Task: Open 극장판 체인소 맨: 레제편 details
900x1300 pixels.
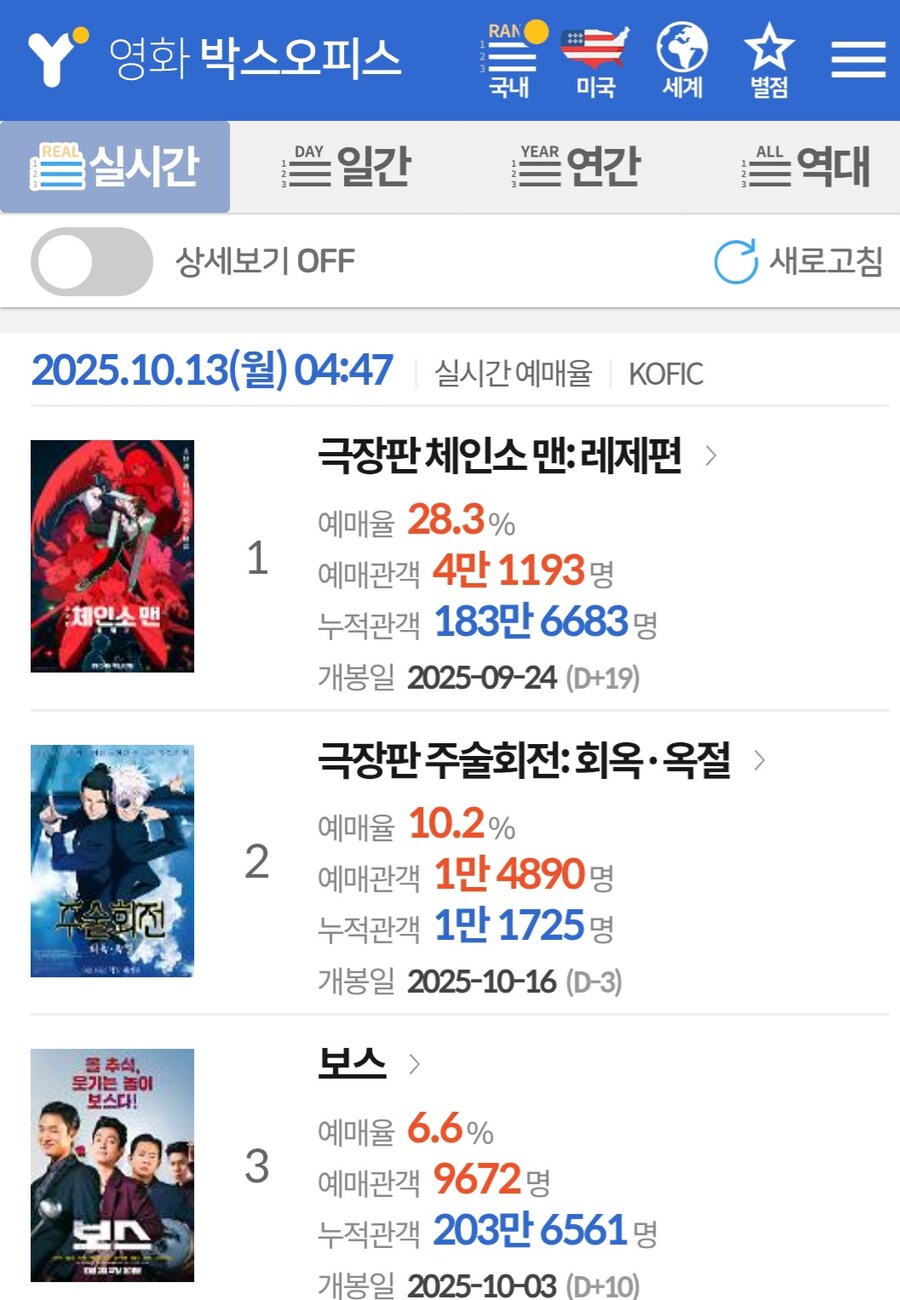Action: click(x=500, y=457)
